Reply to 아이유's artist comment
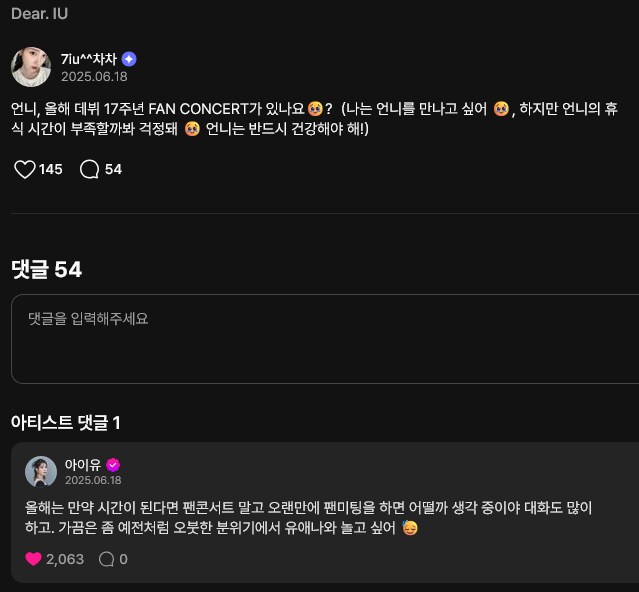639x592 pixels. tap(106, 559)
